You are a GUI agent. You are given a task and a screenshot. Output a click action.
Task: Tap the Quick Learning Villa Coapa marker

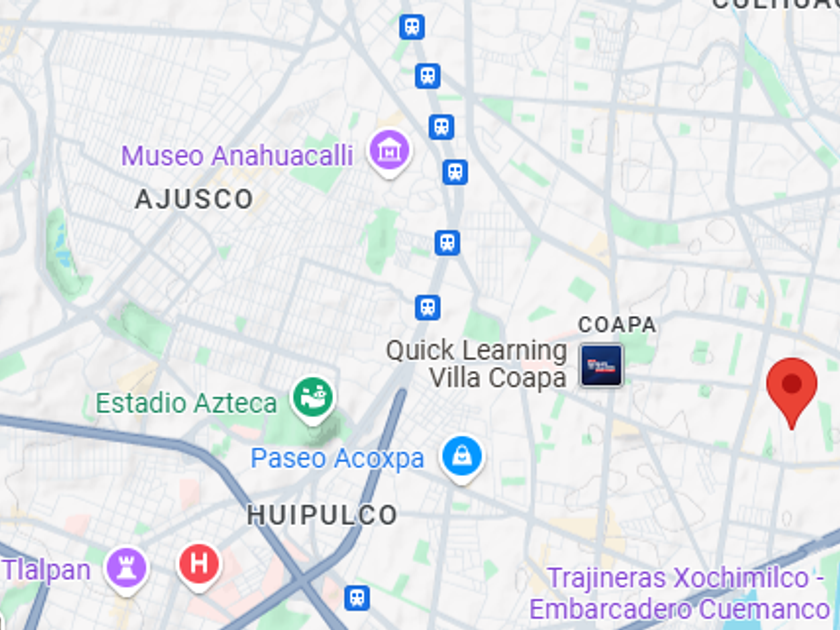(x=601, y=365)
